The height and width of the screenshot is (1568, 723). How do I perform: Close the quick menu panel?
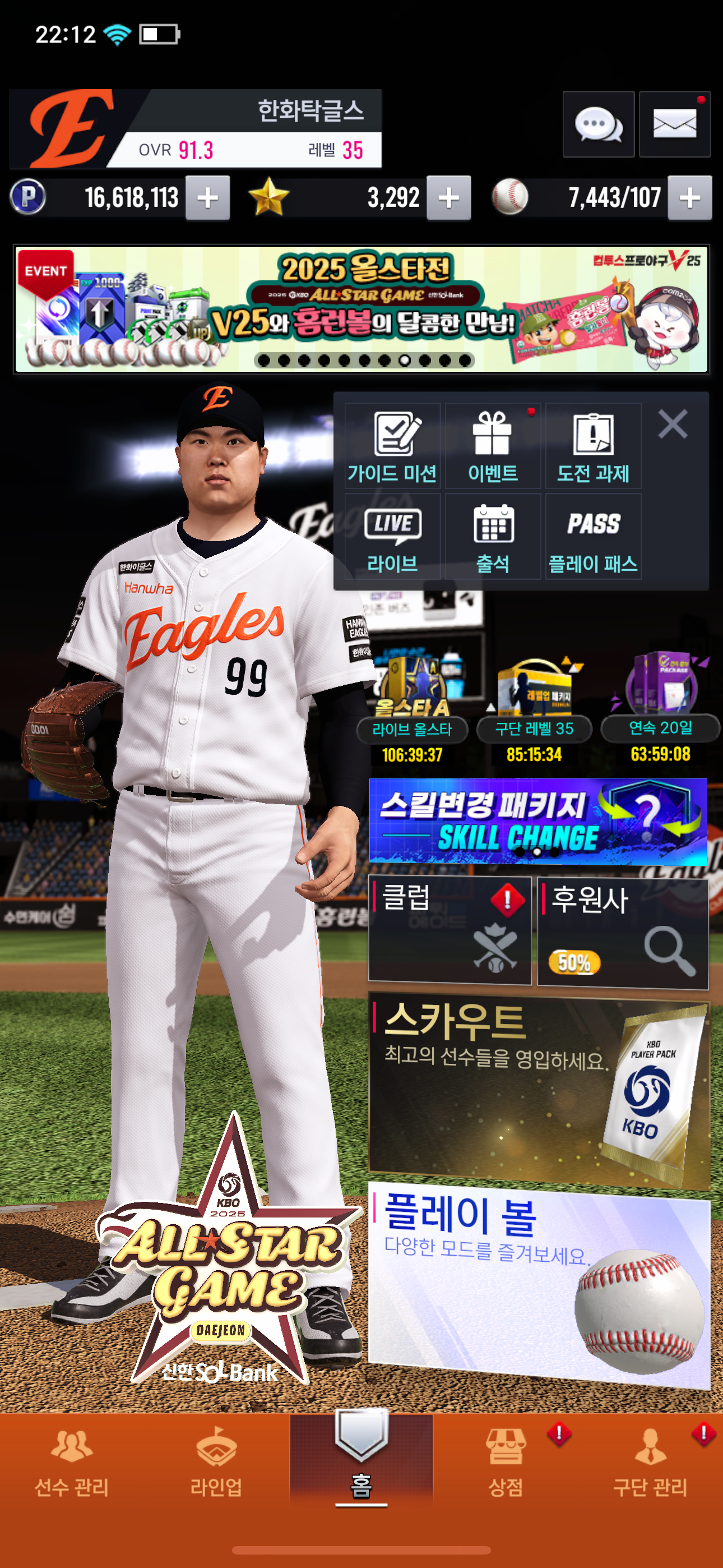pos(673,423)
